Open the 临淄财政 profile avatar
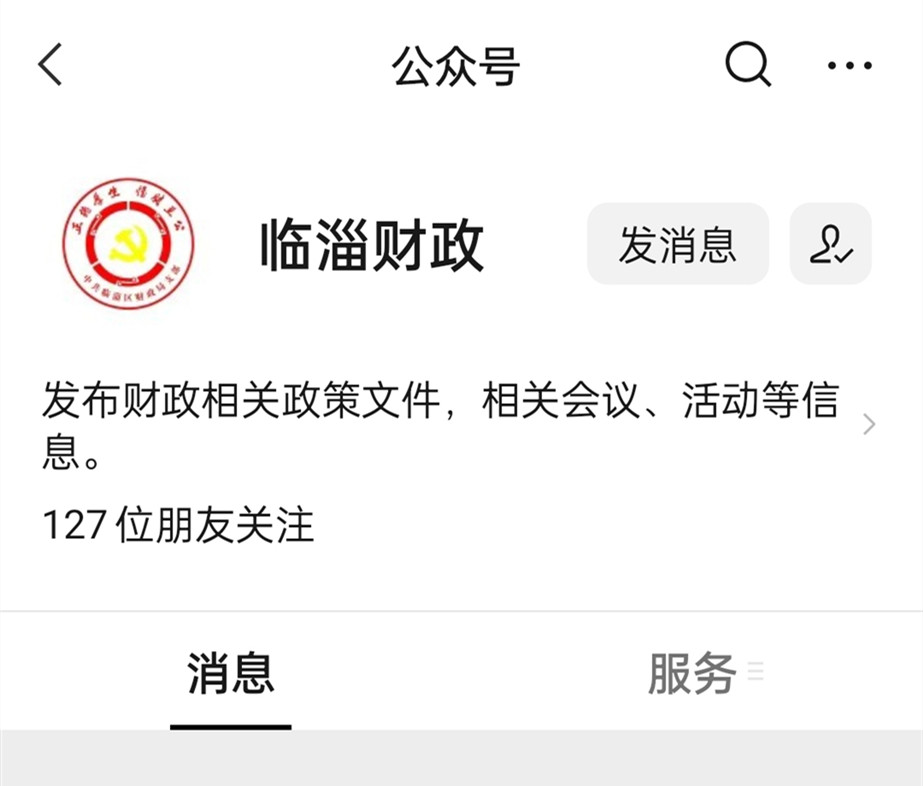Image resolution: width=923 pixels, height=786 pixels. (x=128, y=243)
